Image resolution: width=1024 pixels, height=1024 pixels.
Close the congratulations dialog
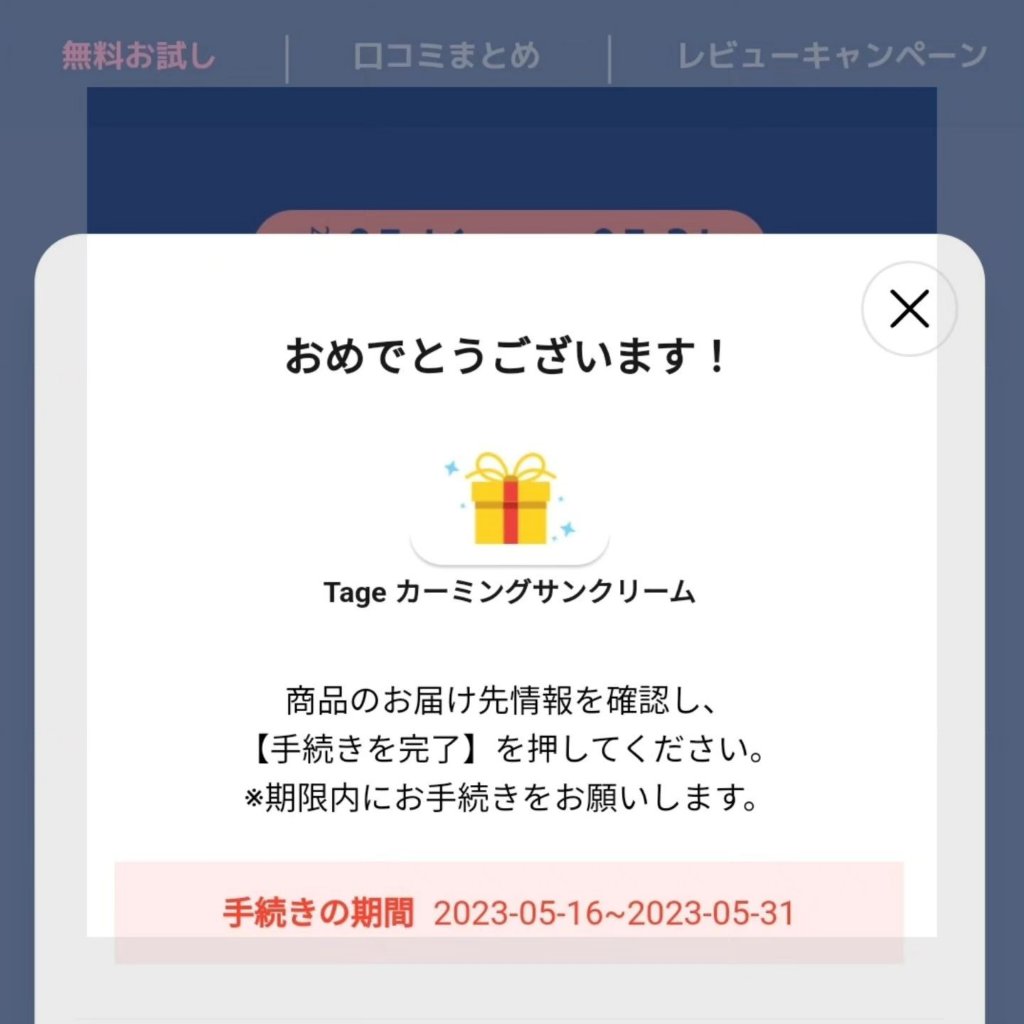[x=909, y=309]
